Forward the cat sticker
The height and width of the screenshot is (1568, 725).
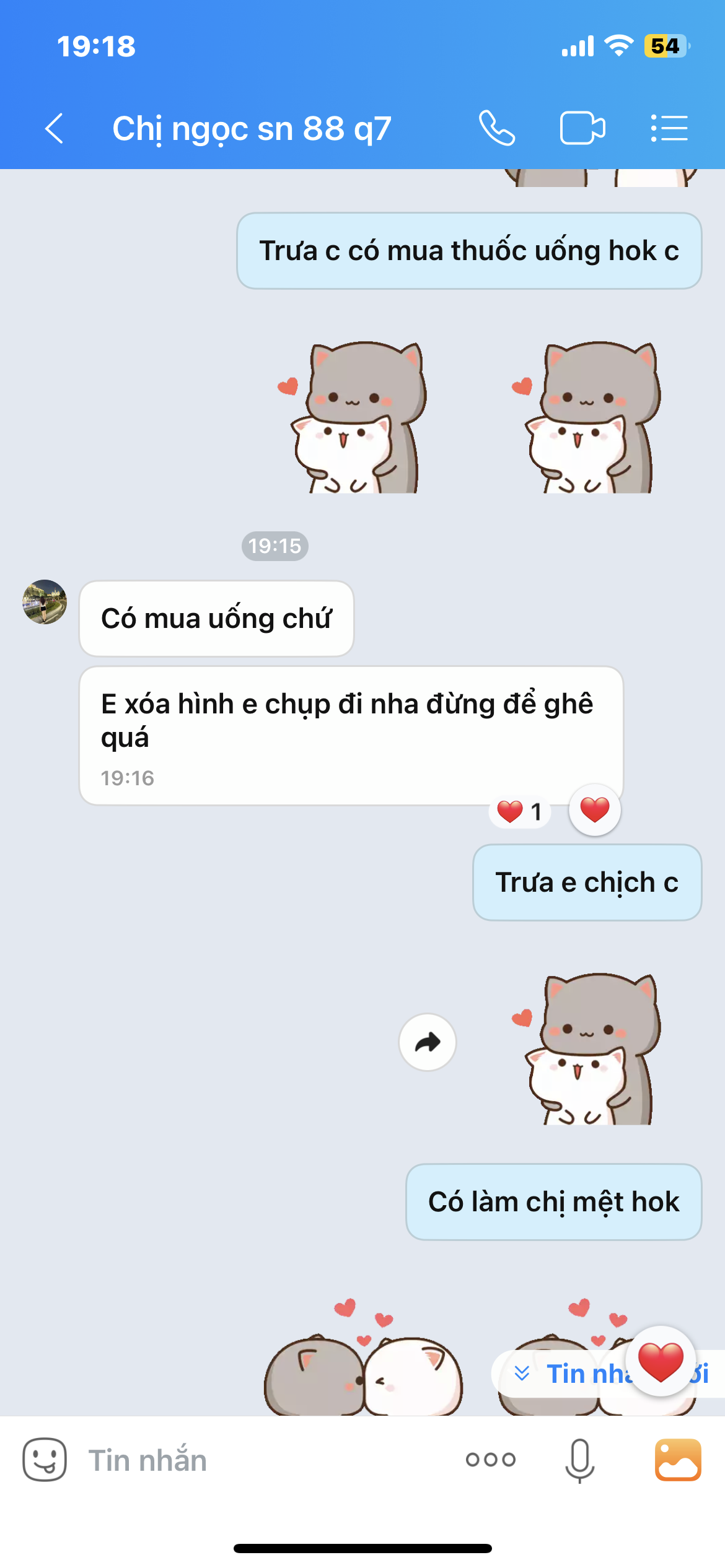pyautogui.click(x=428, y=1042)
